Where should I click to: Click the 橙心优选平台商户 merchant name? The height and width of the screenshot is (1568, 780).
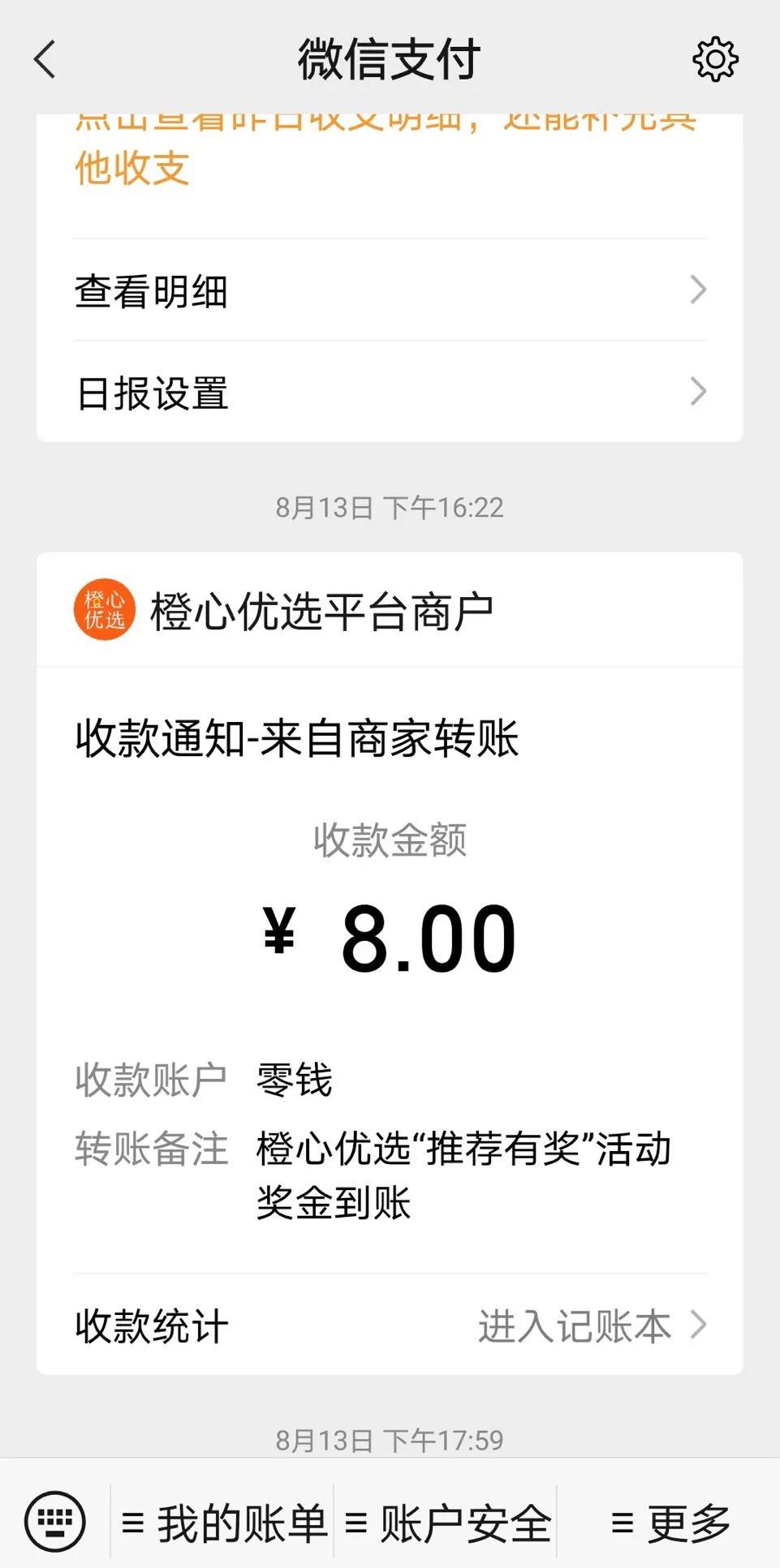323,608
